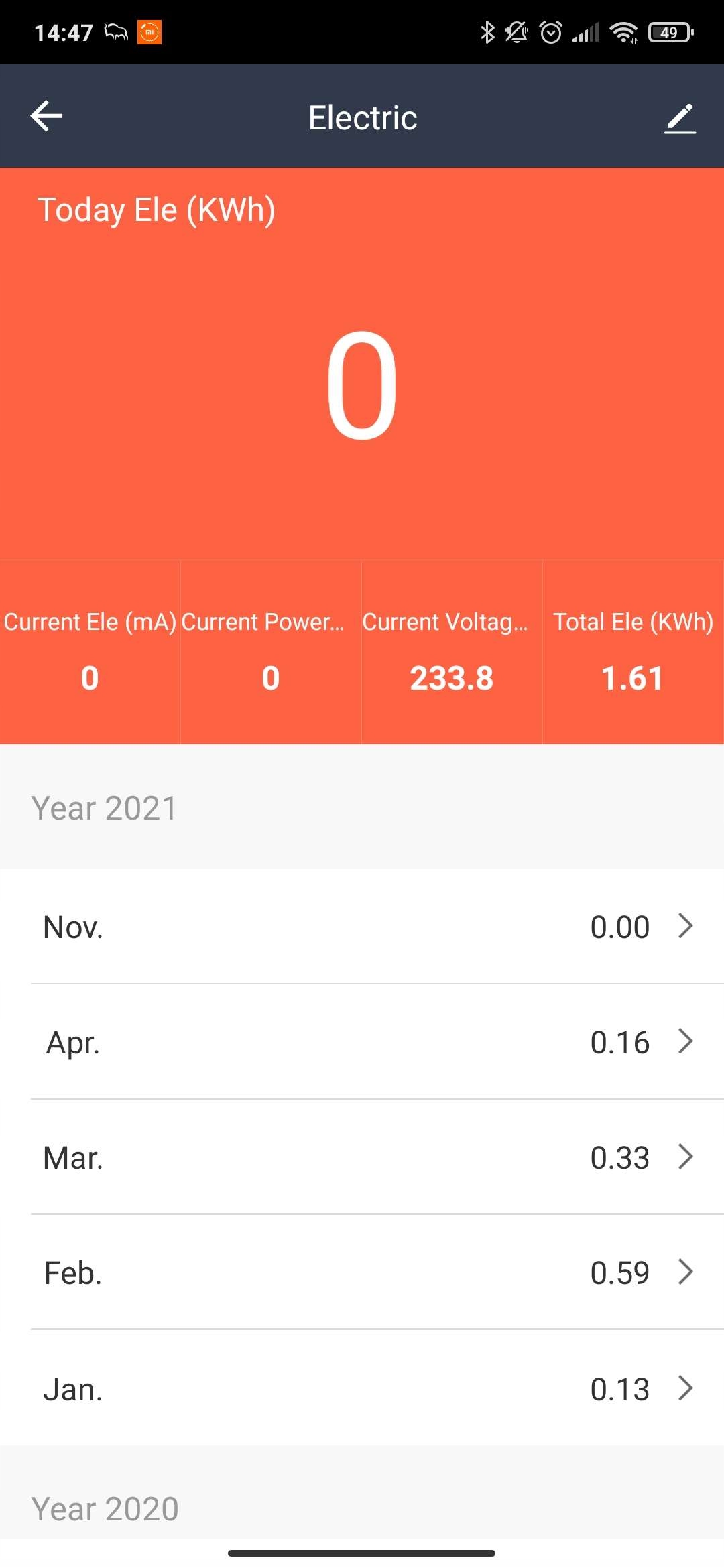Open November 2021 electricity details
Screen dimensions: 724x1568
point(362,927)
